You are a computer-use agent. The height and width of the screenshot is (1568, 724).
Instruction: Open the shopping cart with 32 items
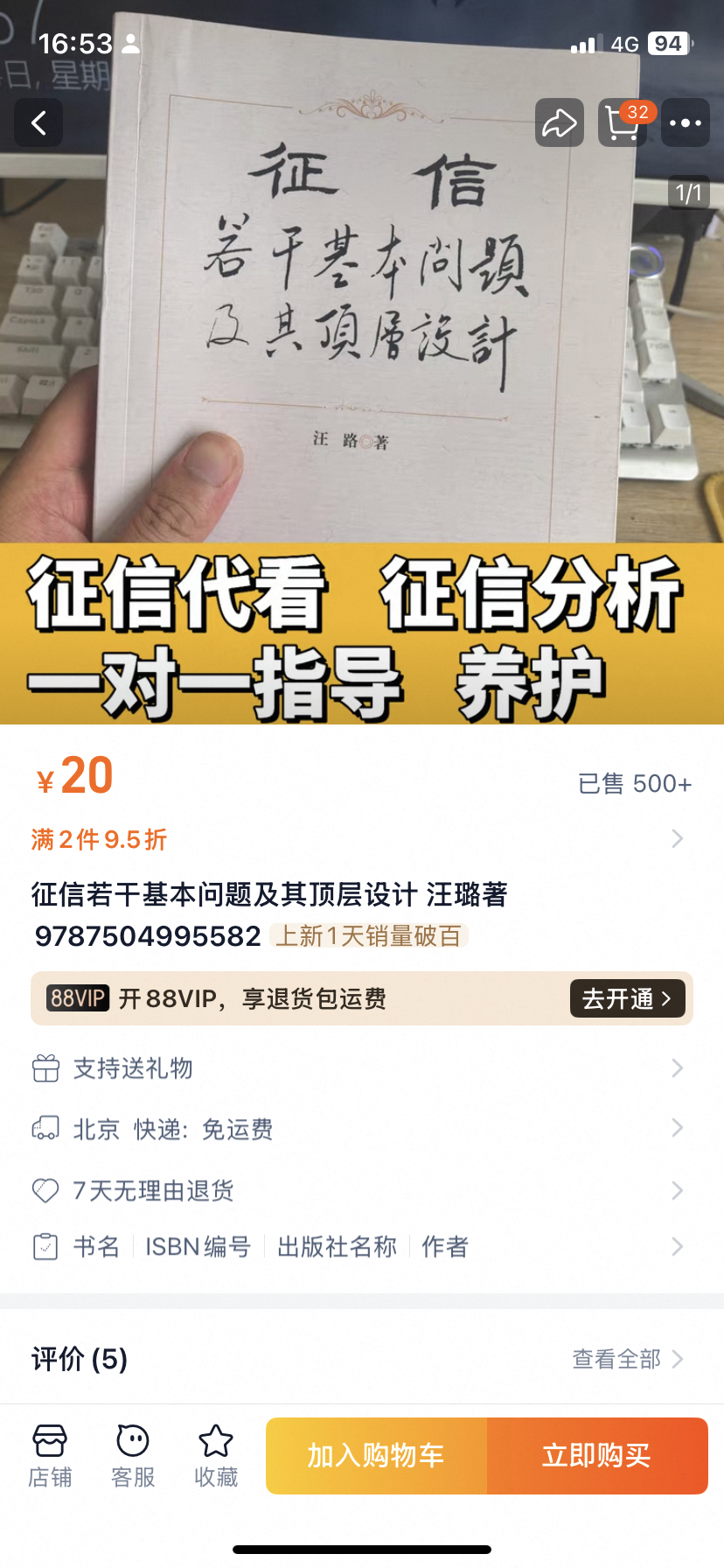[x=623, y=123]
